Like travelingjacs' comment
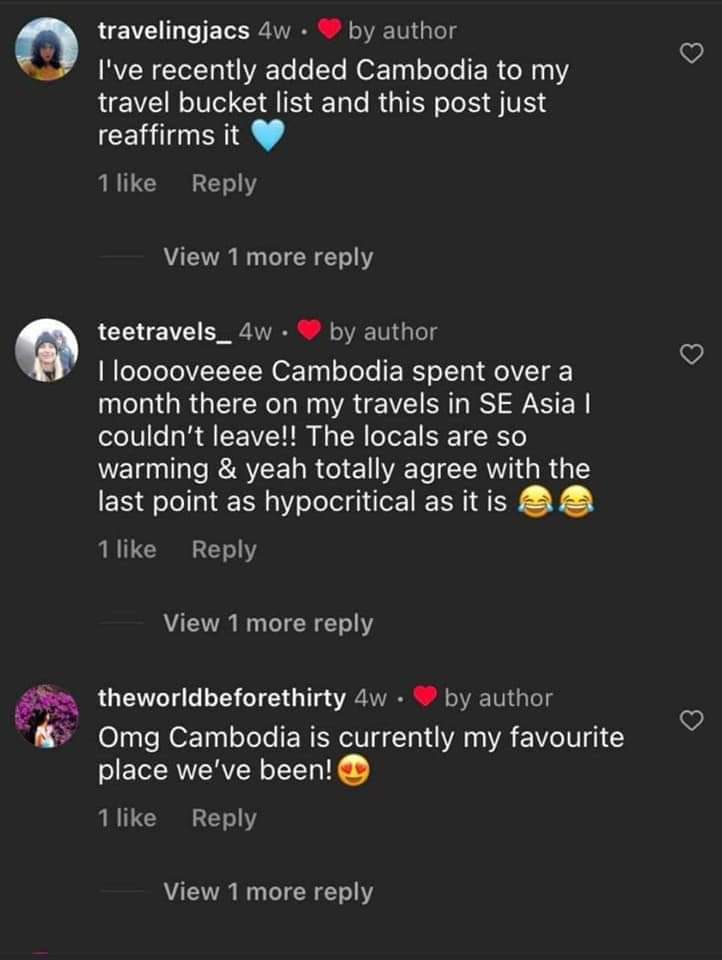 [x=691, y=54]
